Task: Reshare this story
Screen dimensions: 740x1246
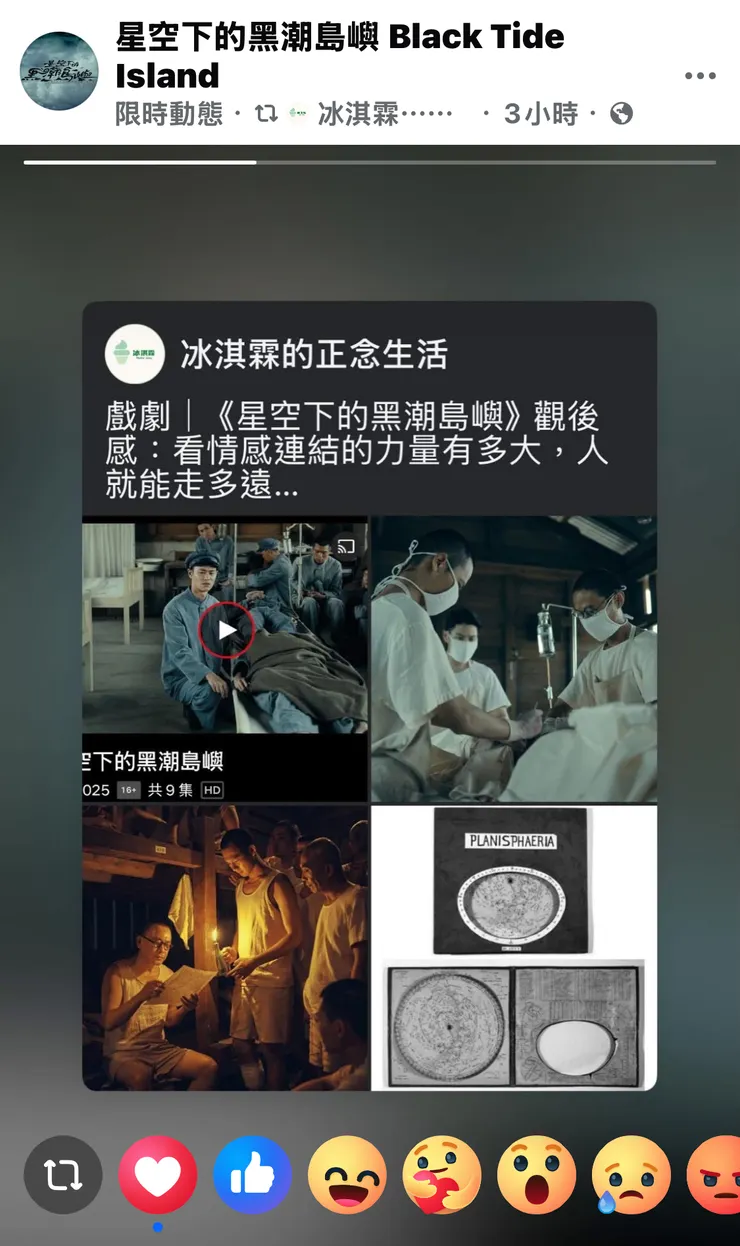Action: click(63, 1175)
